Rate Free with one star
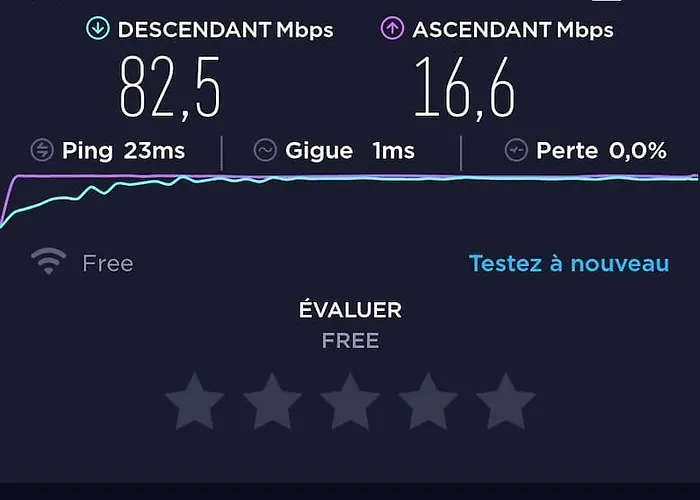The height and width of the screenshot is (500, 700). click(194, 402)
